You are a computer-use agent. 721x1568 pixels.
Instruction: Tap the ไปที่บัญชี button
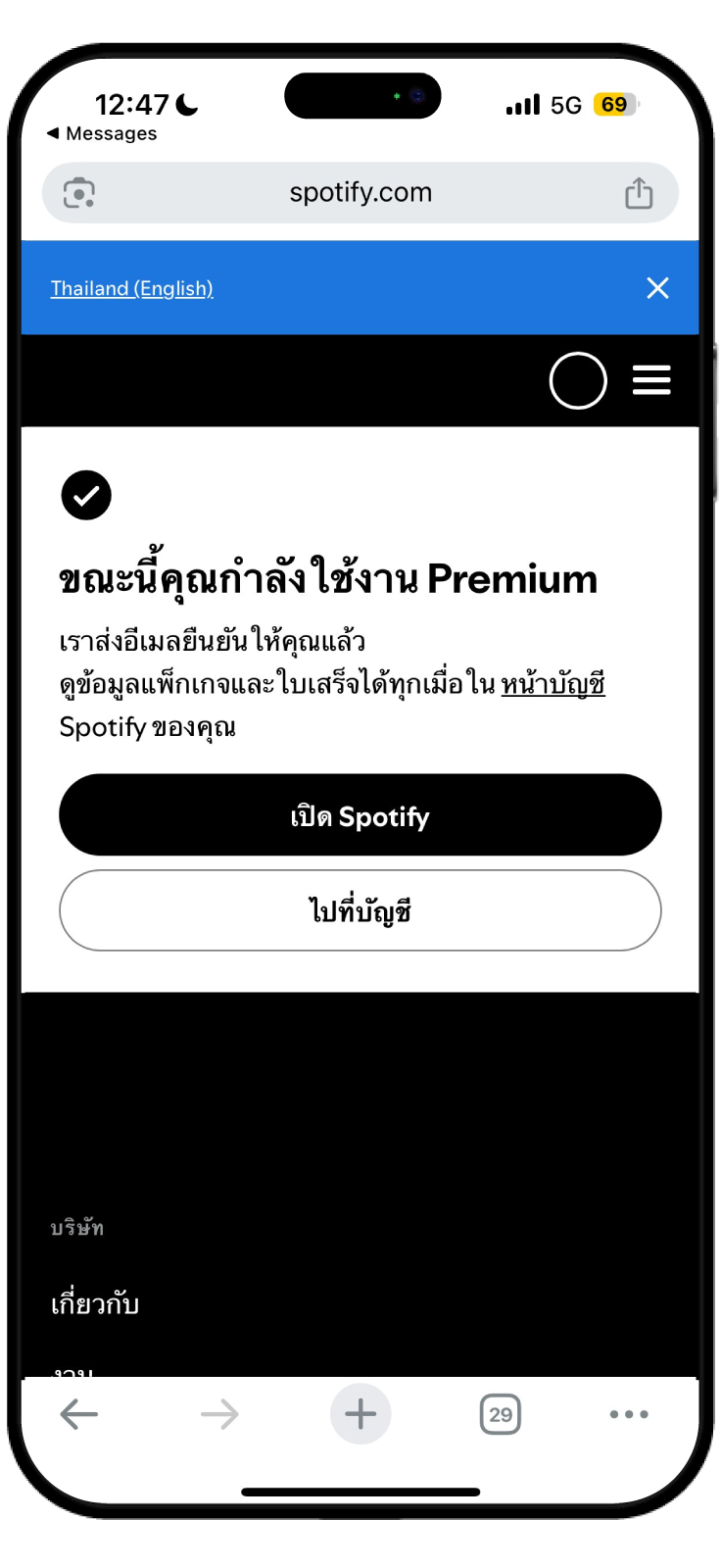pos(360,910)
